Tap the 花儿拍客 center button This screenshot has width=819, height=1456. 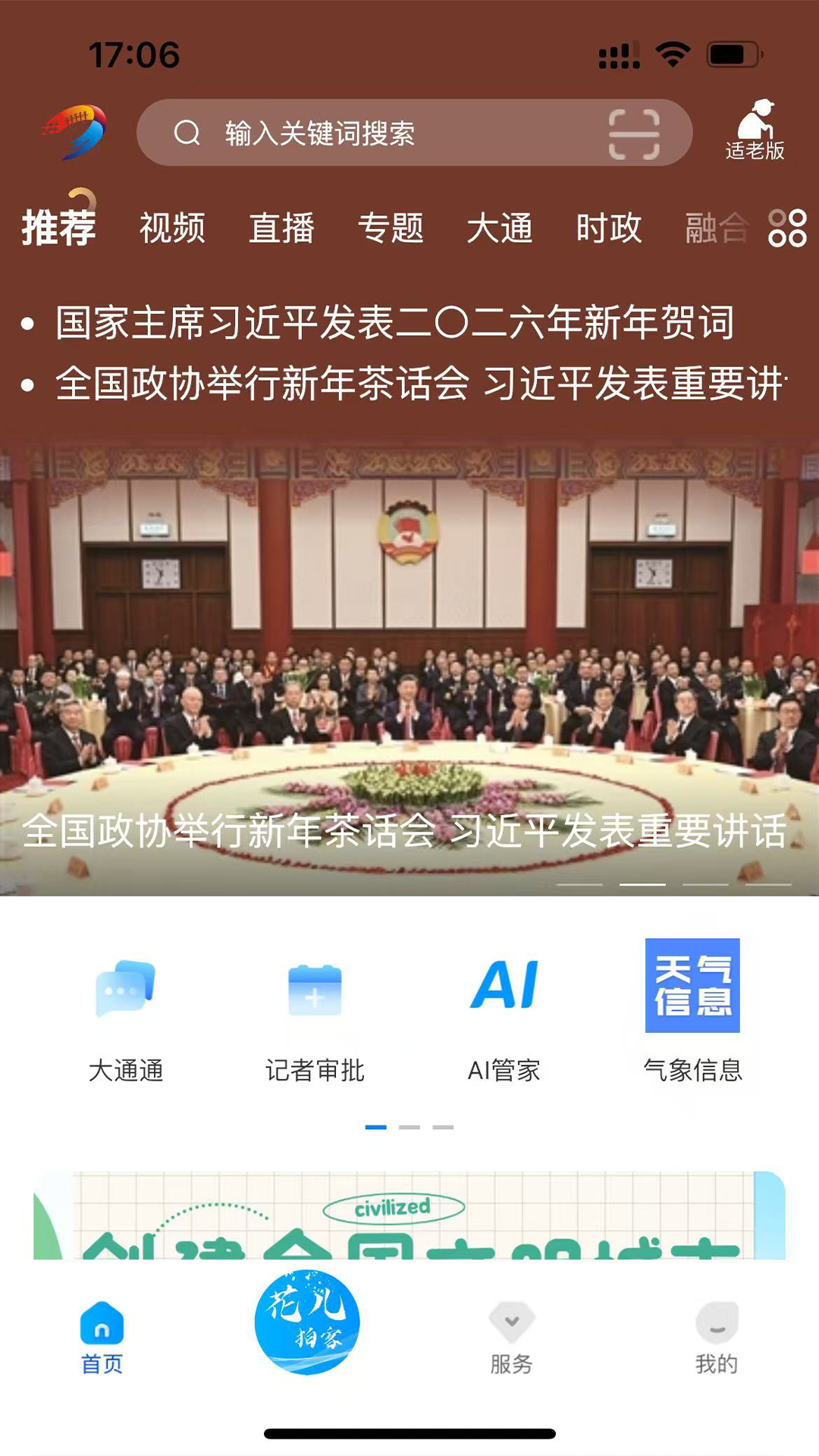pyautogui.click(x=307, y=1322)
